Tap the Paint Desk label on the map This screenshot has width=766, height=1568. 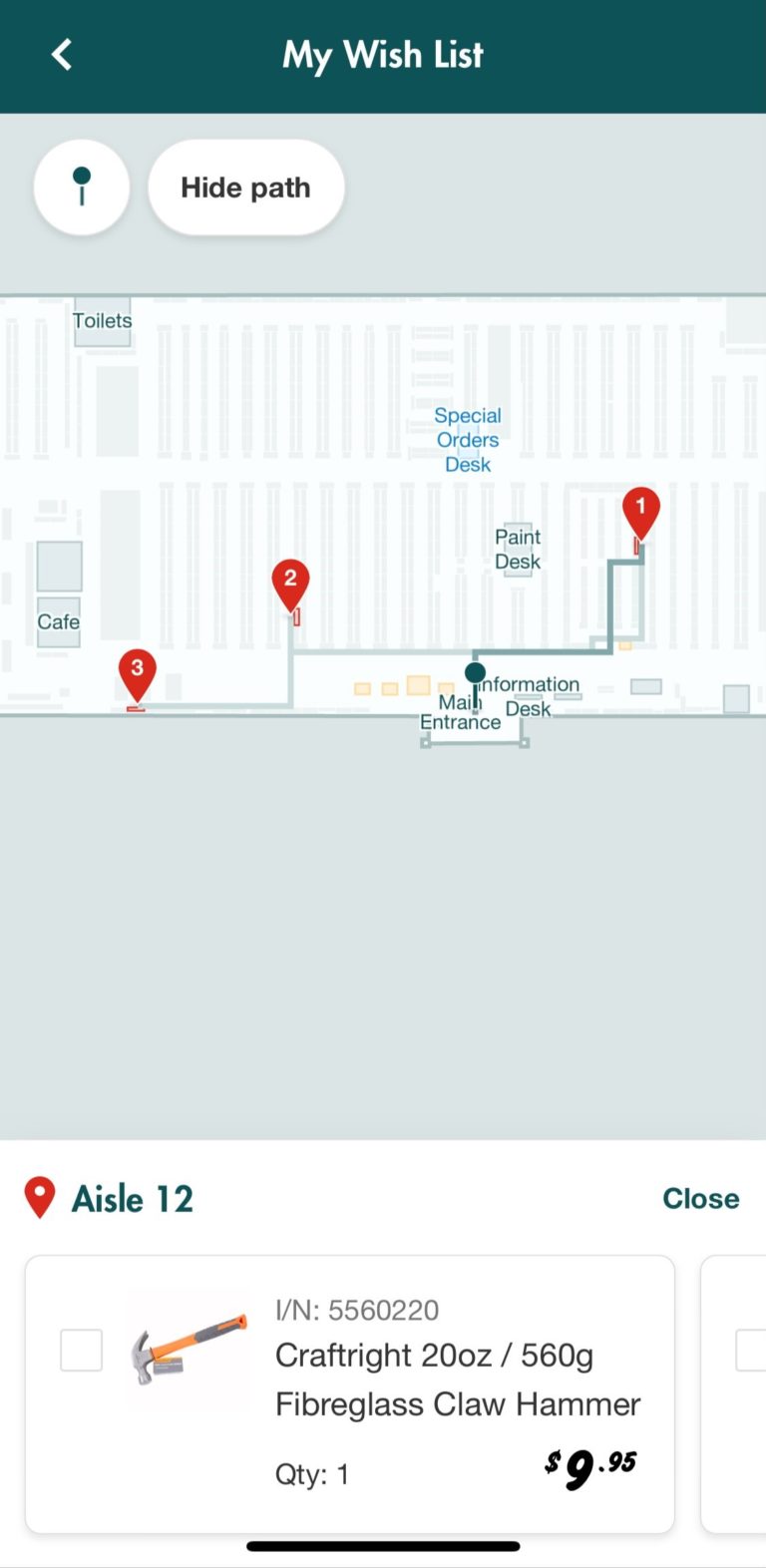click(517, 550)
